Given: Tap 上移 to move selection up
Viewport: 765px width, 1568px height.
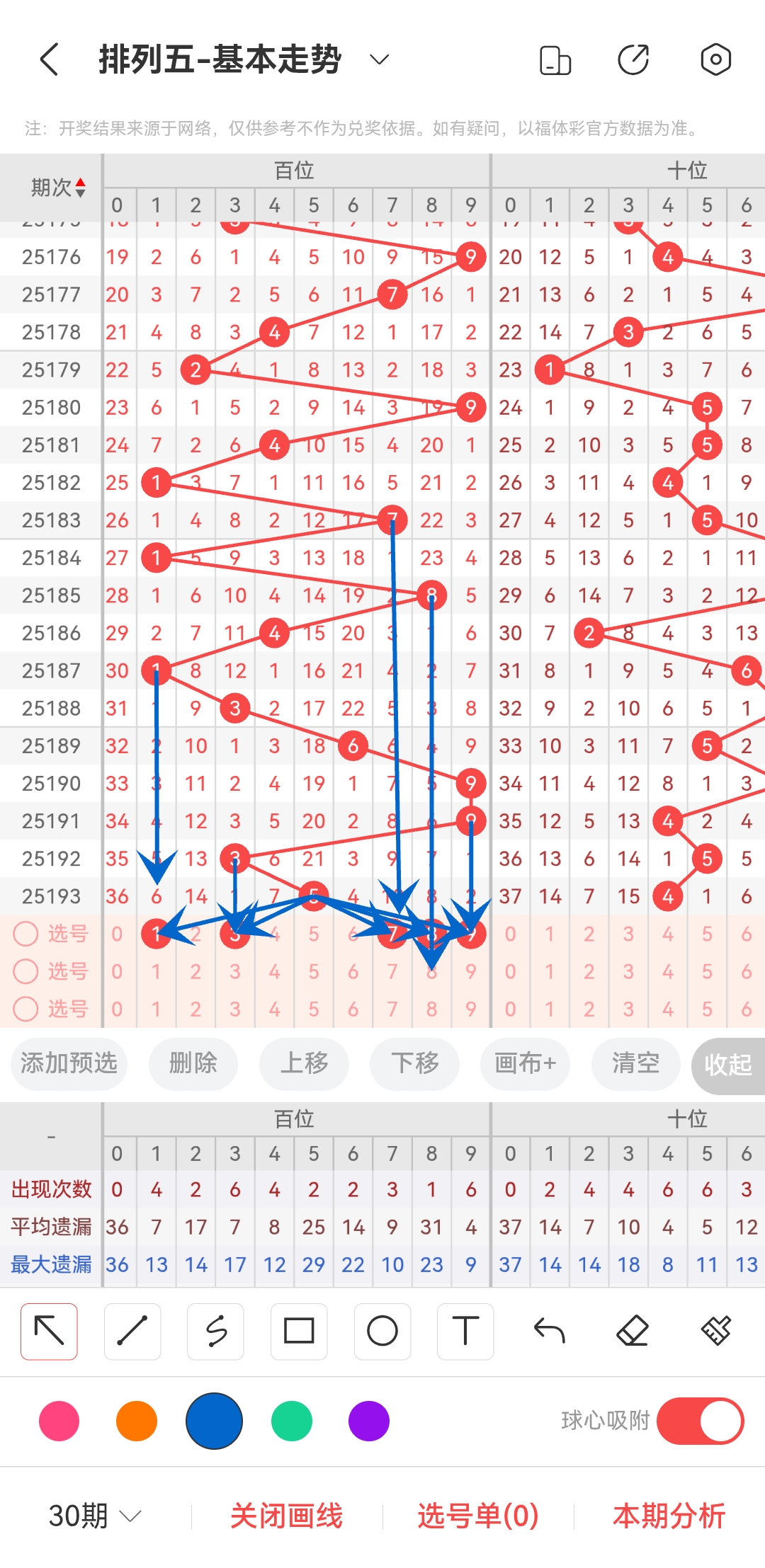Looking at the screenshot, I should [x=304, y=1063].
